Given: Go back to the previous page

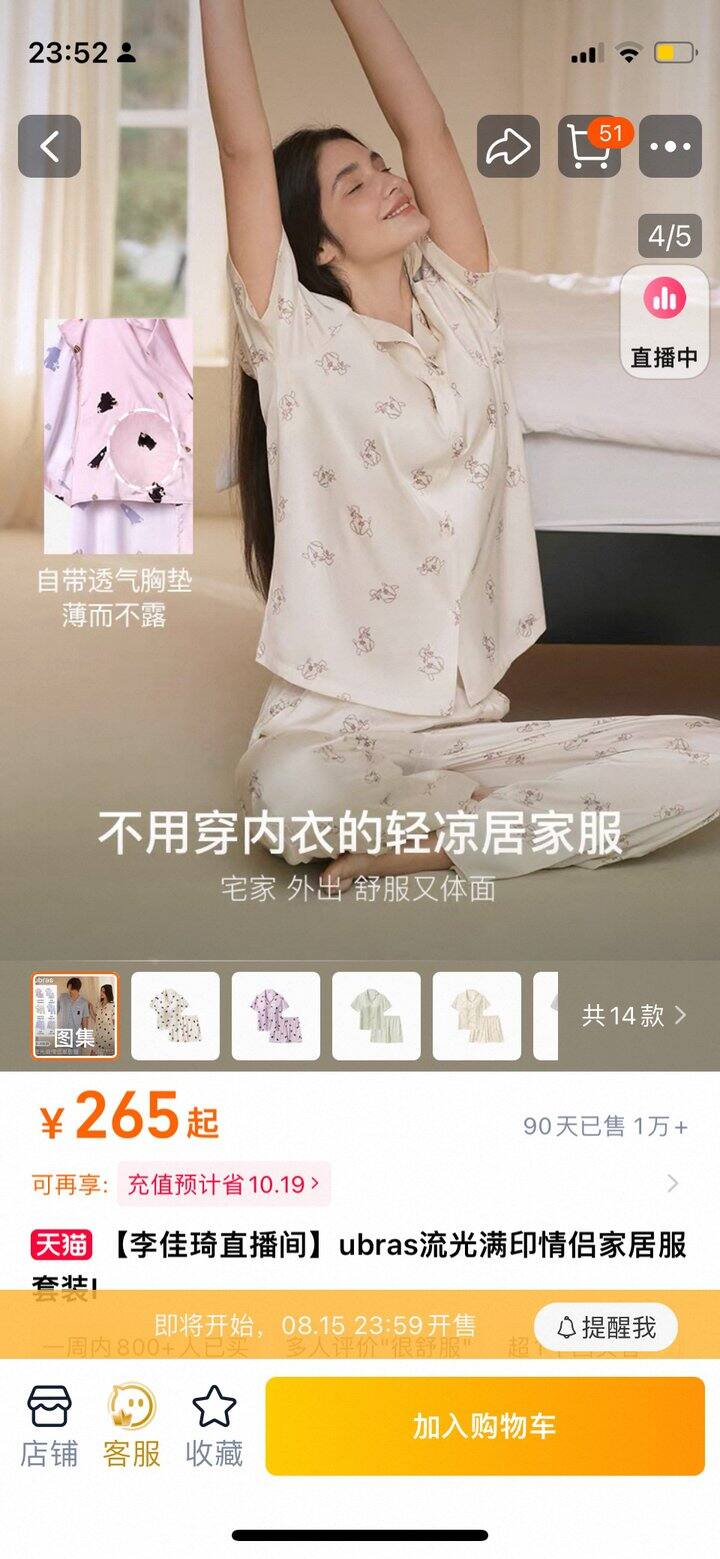Looking at the screenshot, I should [x=49, y=147].
